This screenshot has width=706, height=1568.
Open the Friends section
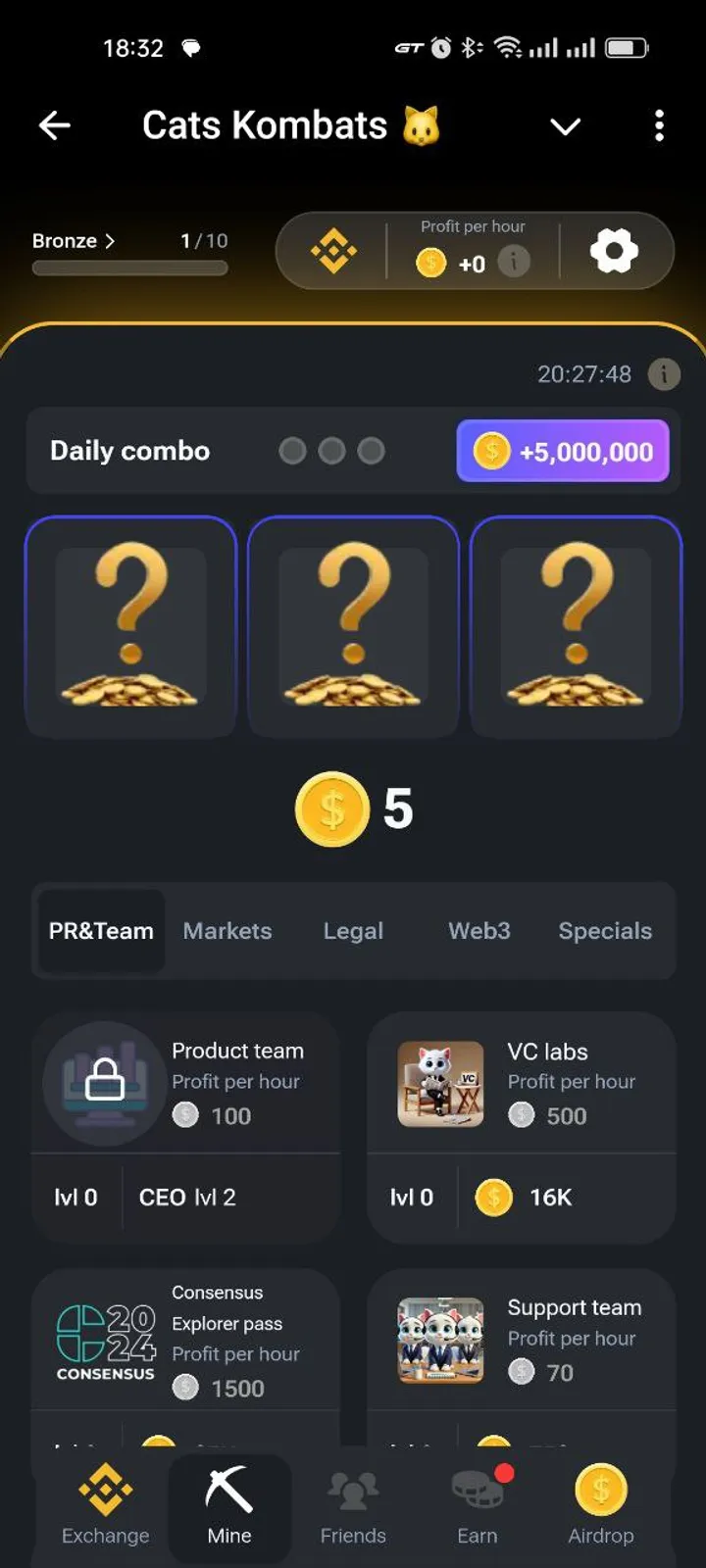coord(353,1504)
